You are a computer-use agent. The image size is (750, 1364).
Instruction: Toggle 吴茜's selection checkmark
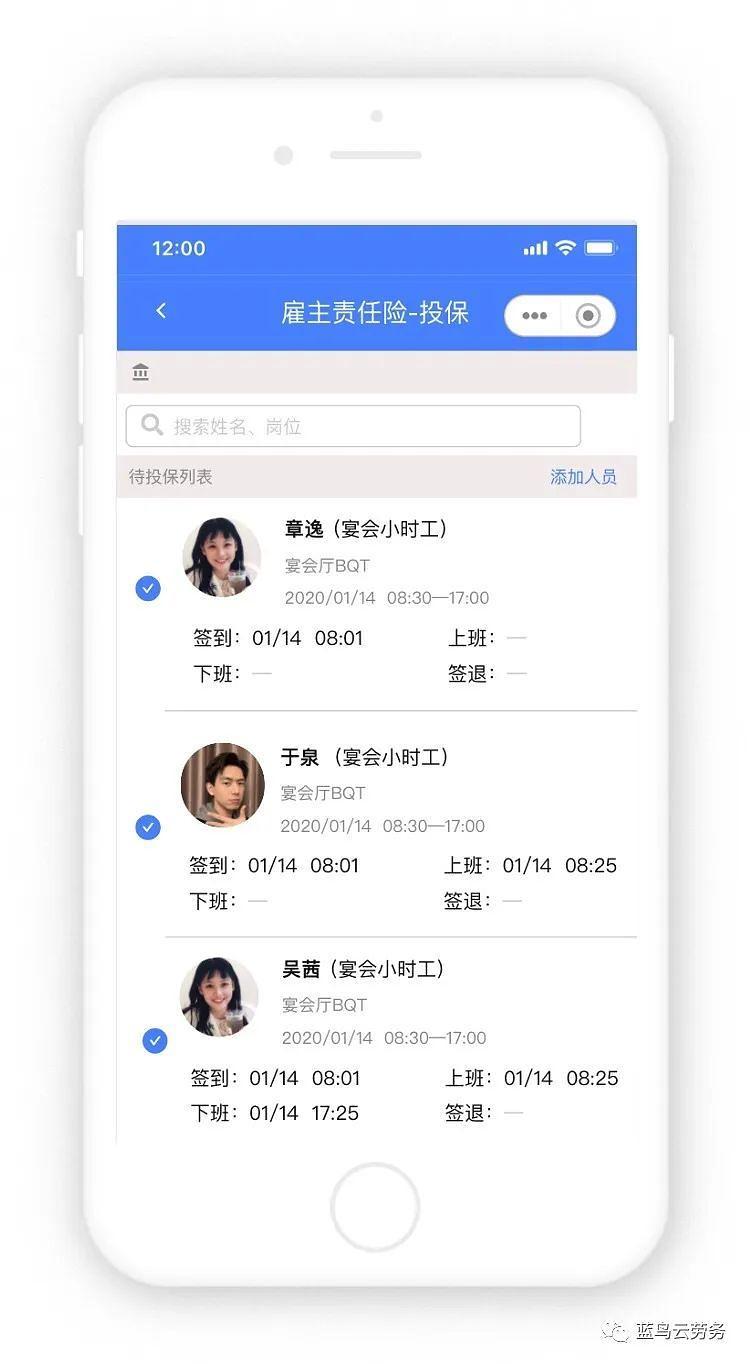pyautogui.click(x=155, y=1041)
